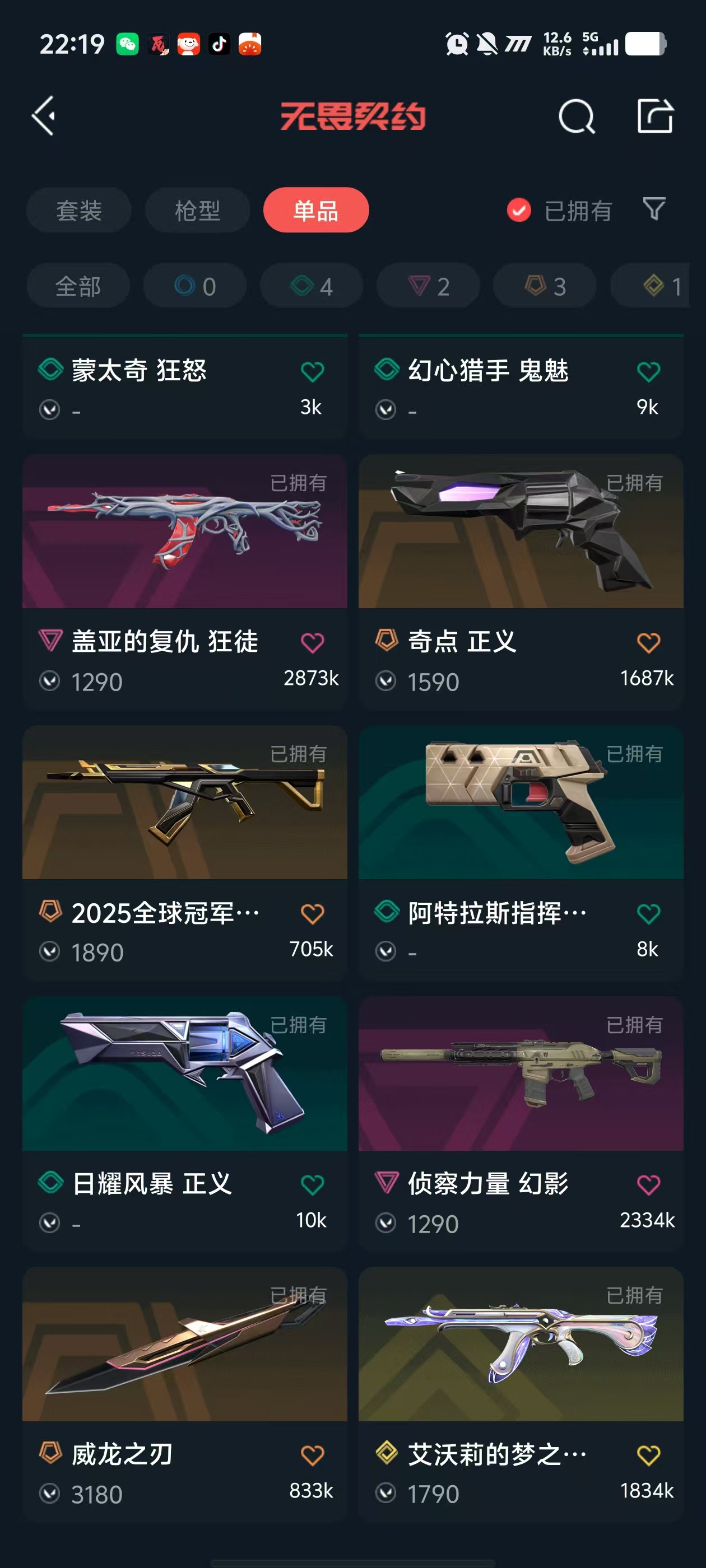Share this page via the share icon
The width and height of the screenshot is (706, 1568).
tap(655, 116)
